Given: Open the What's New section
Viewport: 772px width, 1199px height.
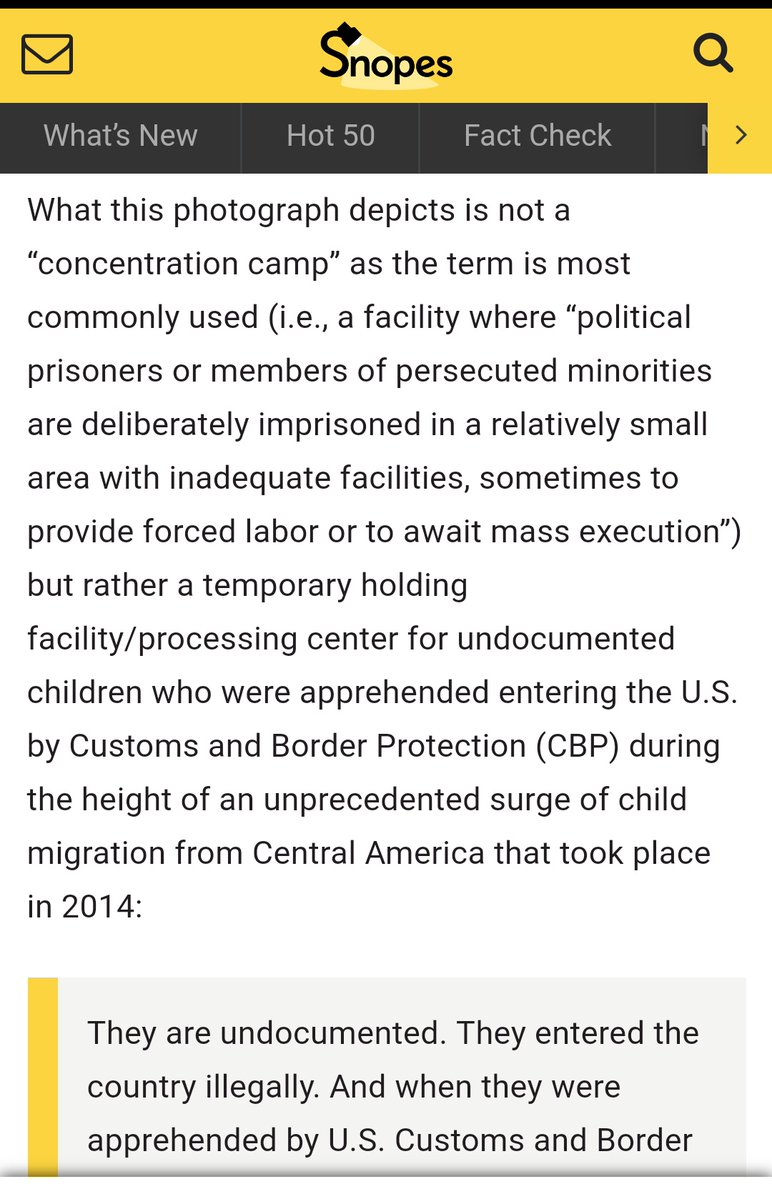Looking at the screenshot, I should pyautogui.click(x=120, y=136).
